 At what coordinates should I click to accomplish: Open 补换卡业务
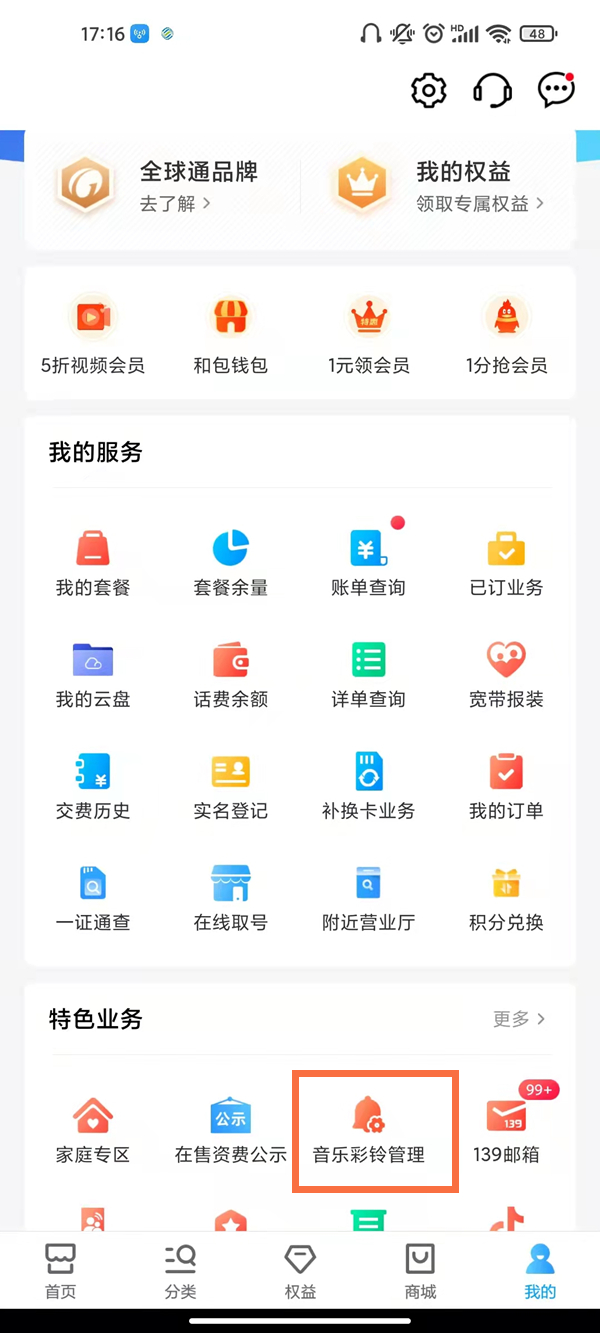coord(369,786)
